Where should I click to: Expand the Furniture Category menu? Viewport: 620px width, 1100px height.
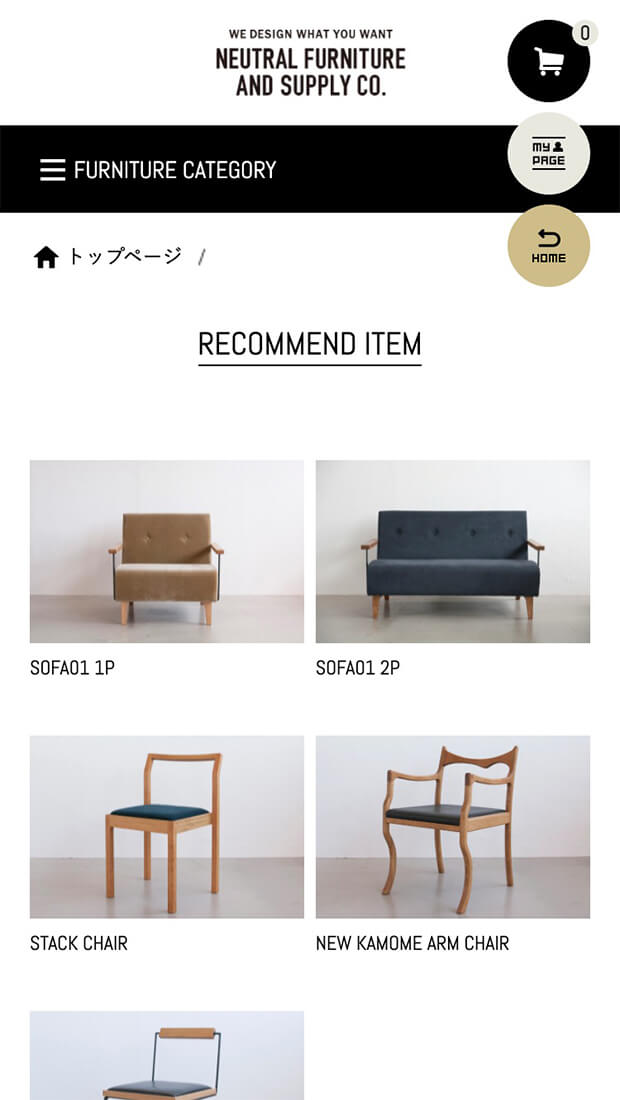158,170
